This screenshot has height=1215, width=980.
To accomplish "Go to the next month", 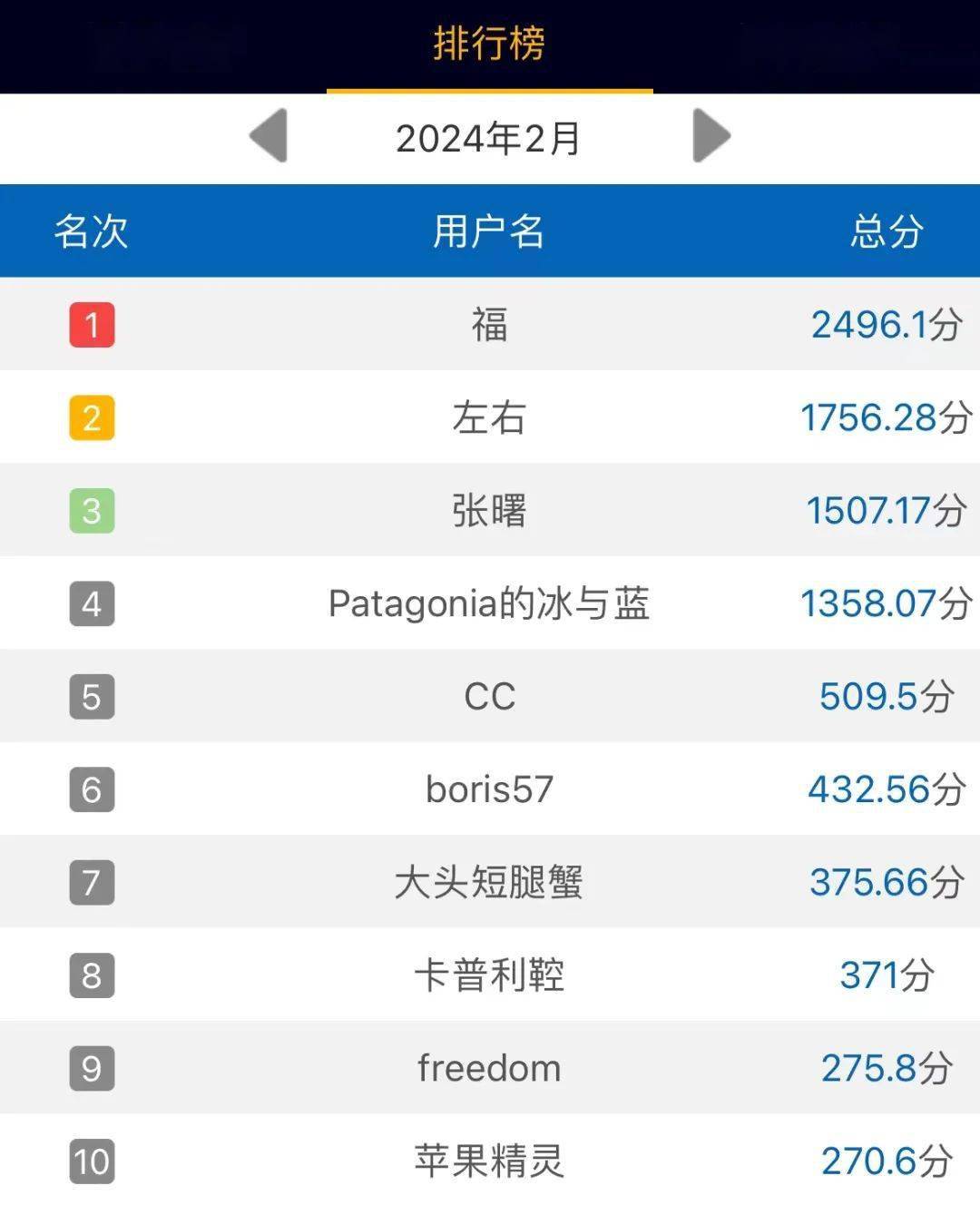I will click(710, 136).
